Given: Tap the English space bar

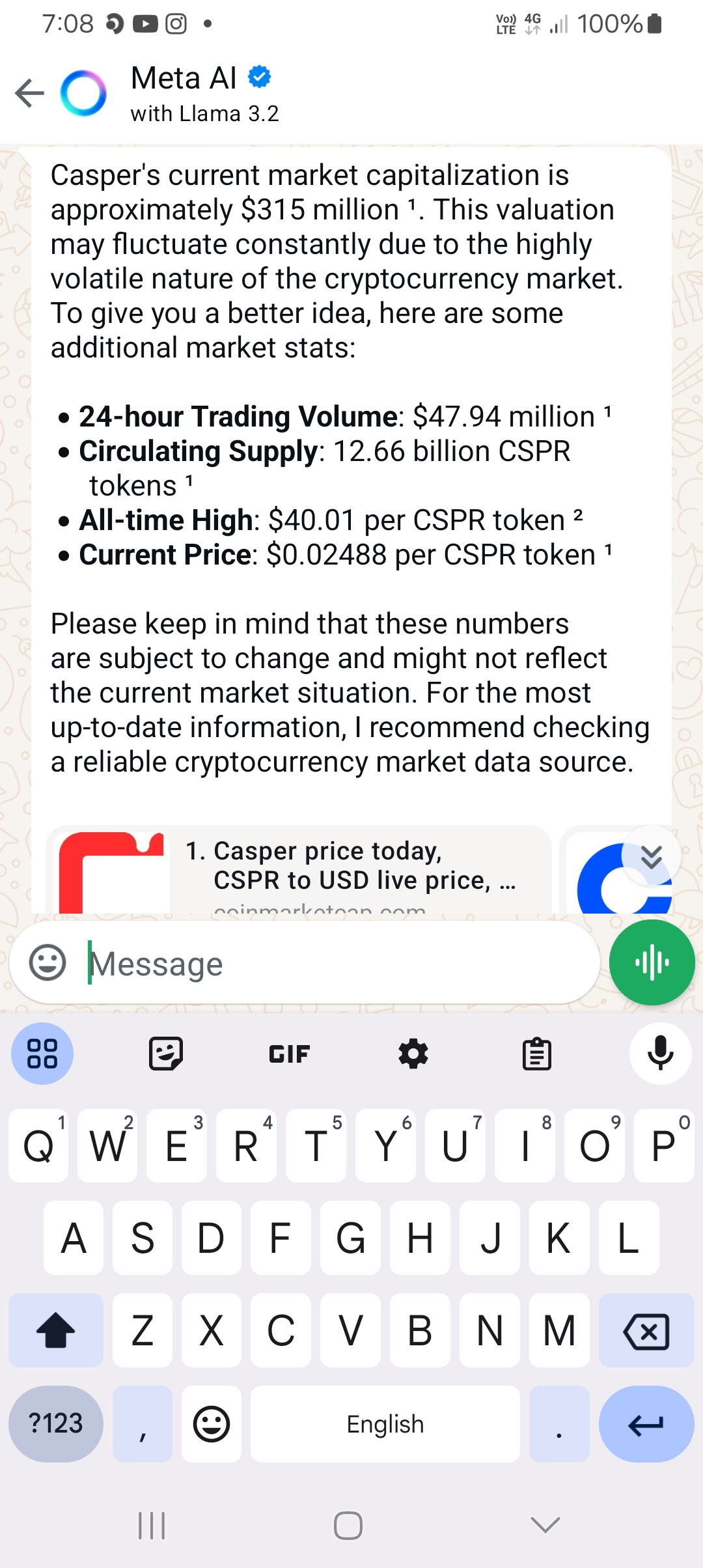Looking at the screenshot, I should point(385,1423).
